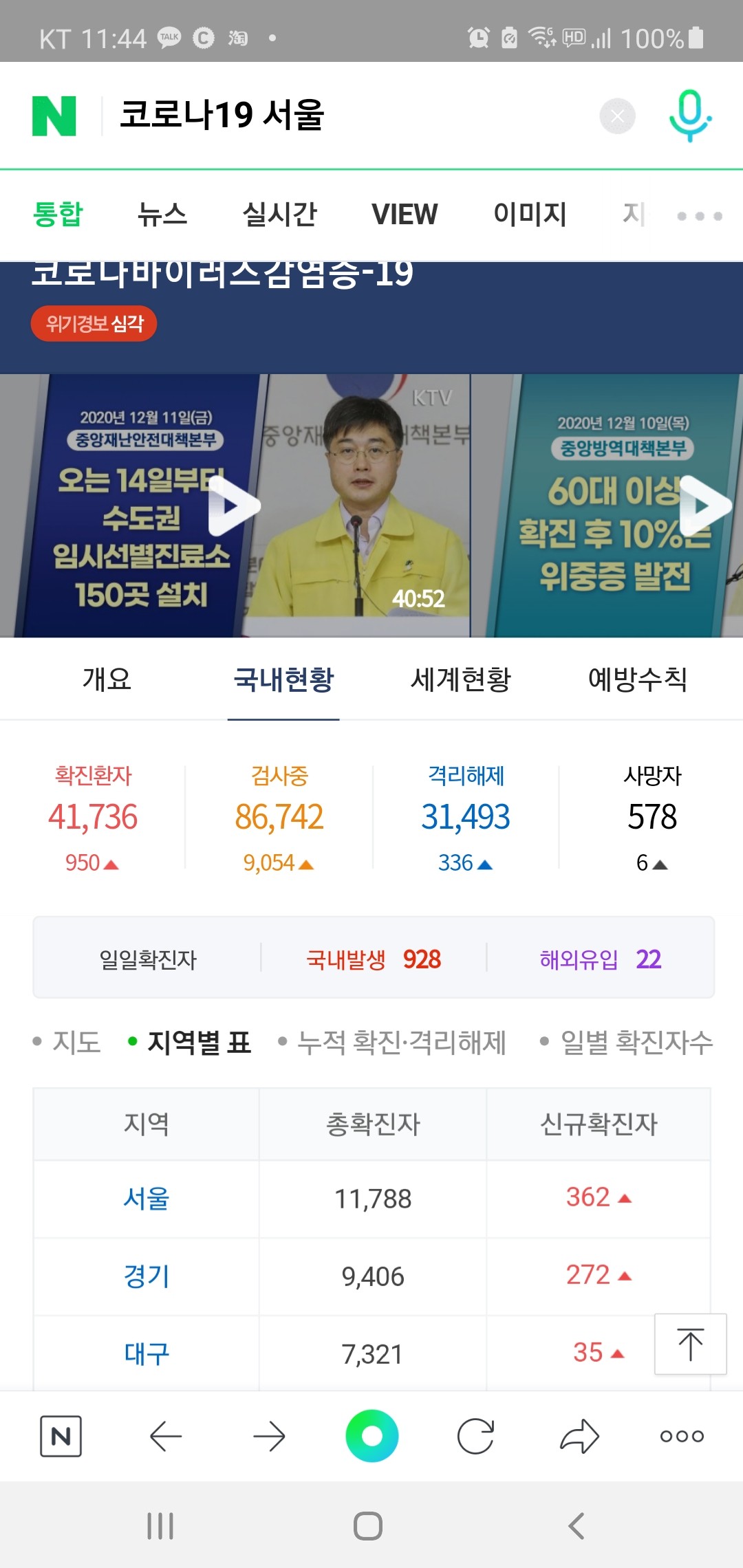The image size is (743, 1568).
Task: Switch to the 실시간 tab
Action: [x=279, y=214]
